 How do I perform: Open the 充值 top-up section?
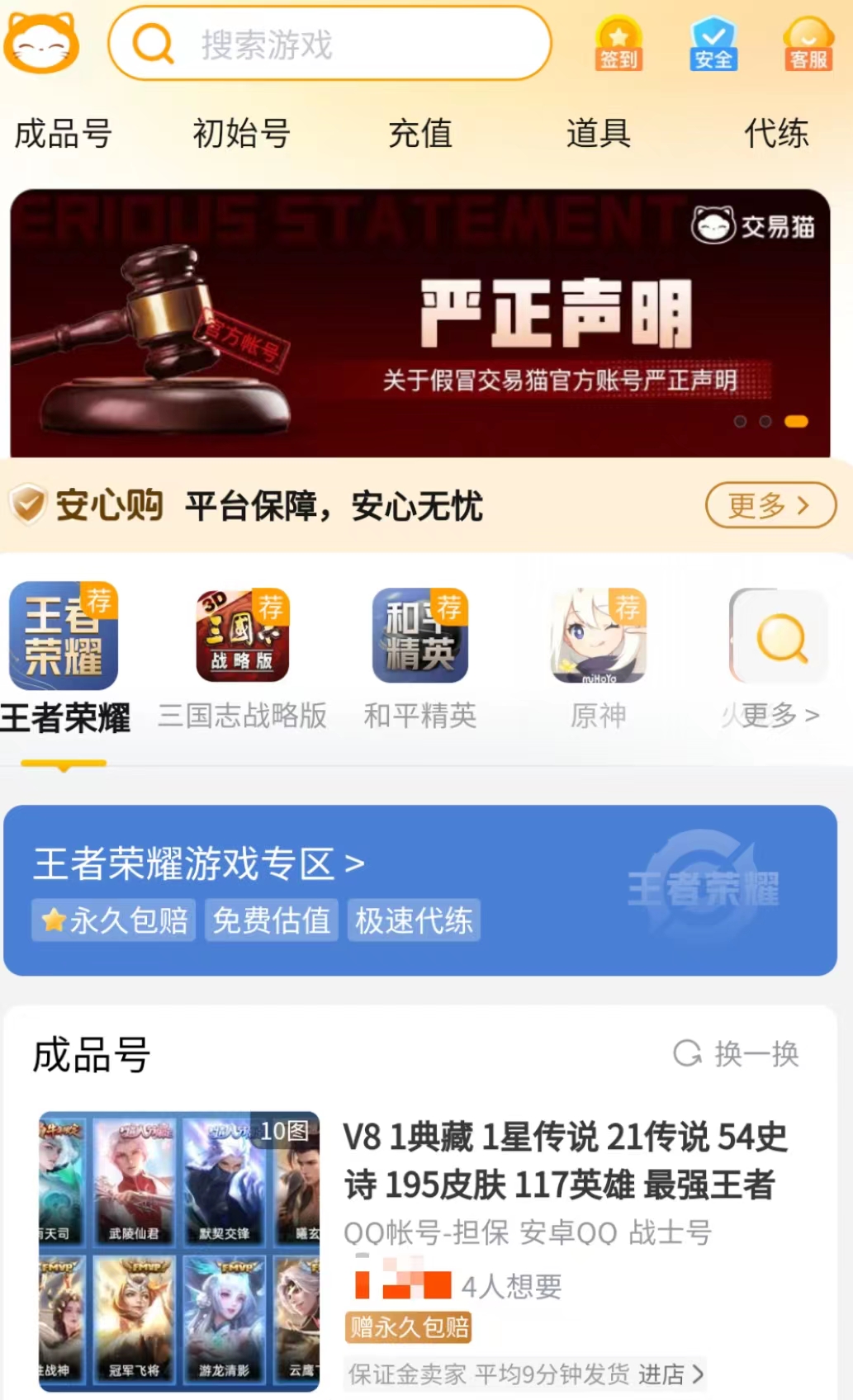420,134
